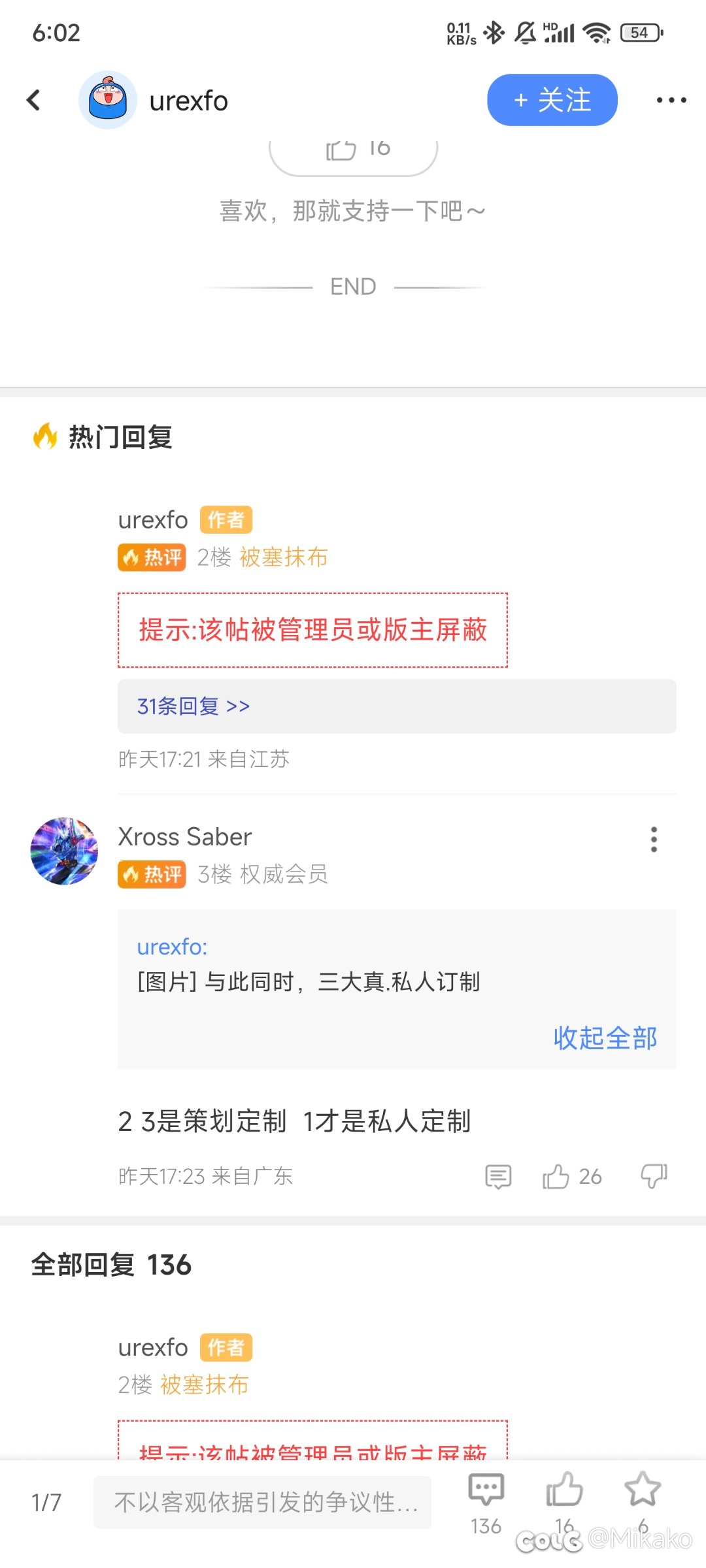Tap the comment input field at the bottom
706x1568 pixels.
pyautogui.click(x=262, y=1502)
